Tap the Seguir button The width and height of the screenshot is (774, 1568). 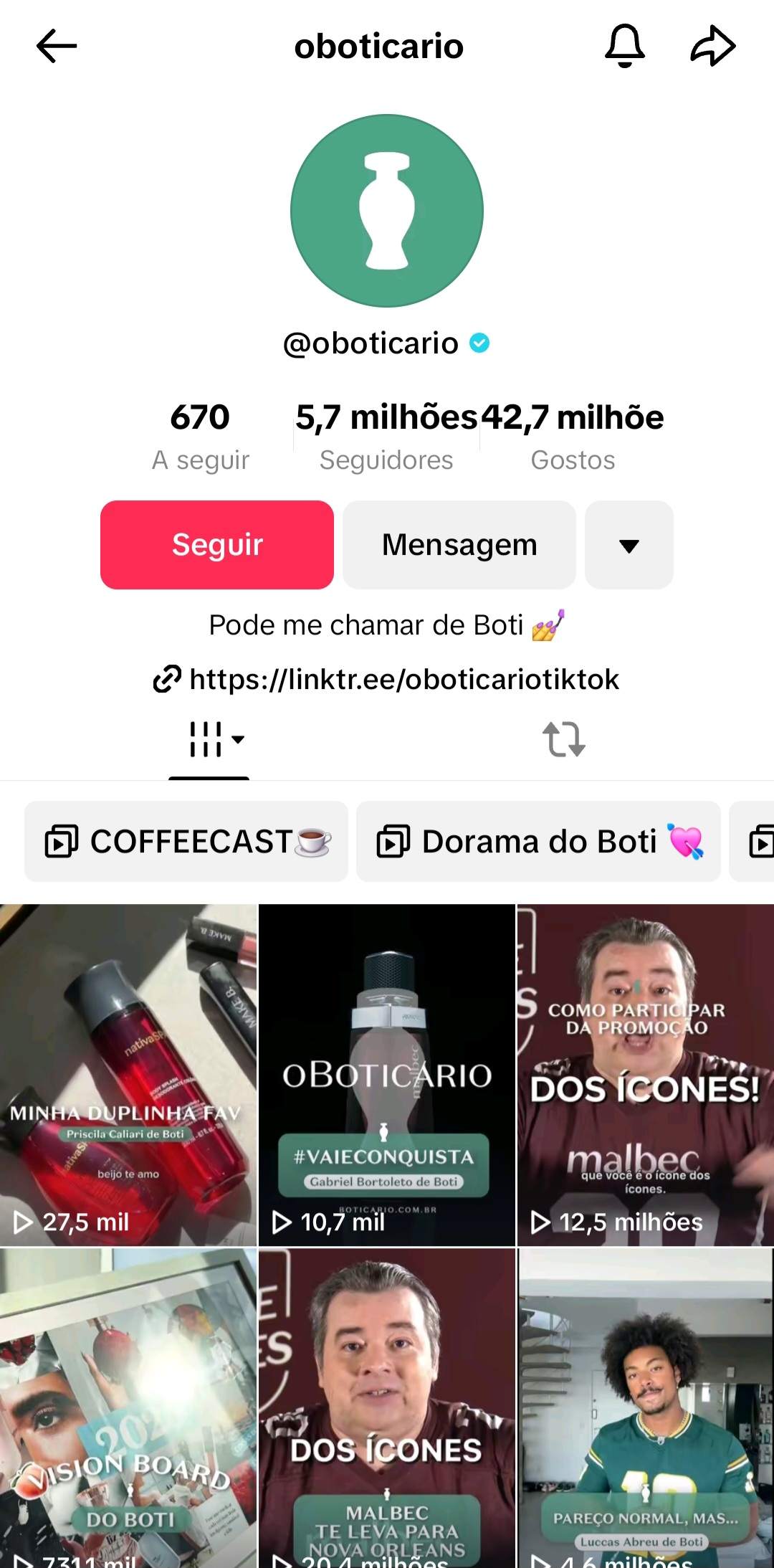click(x=217, y=545)
